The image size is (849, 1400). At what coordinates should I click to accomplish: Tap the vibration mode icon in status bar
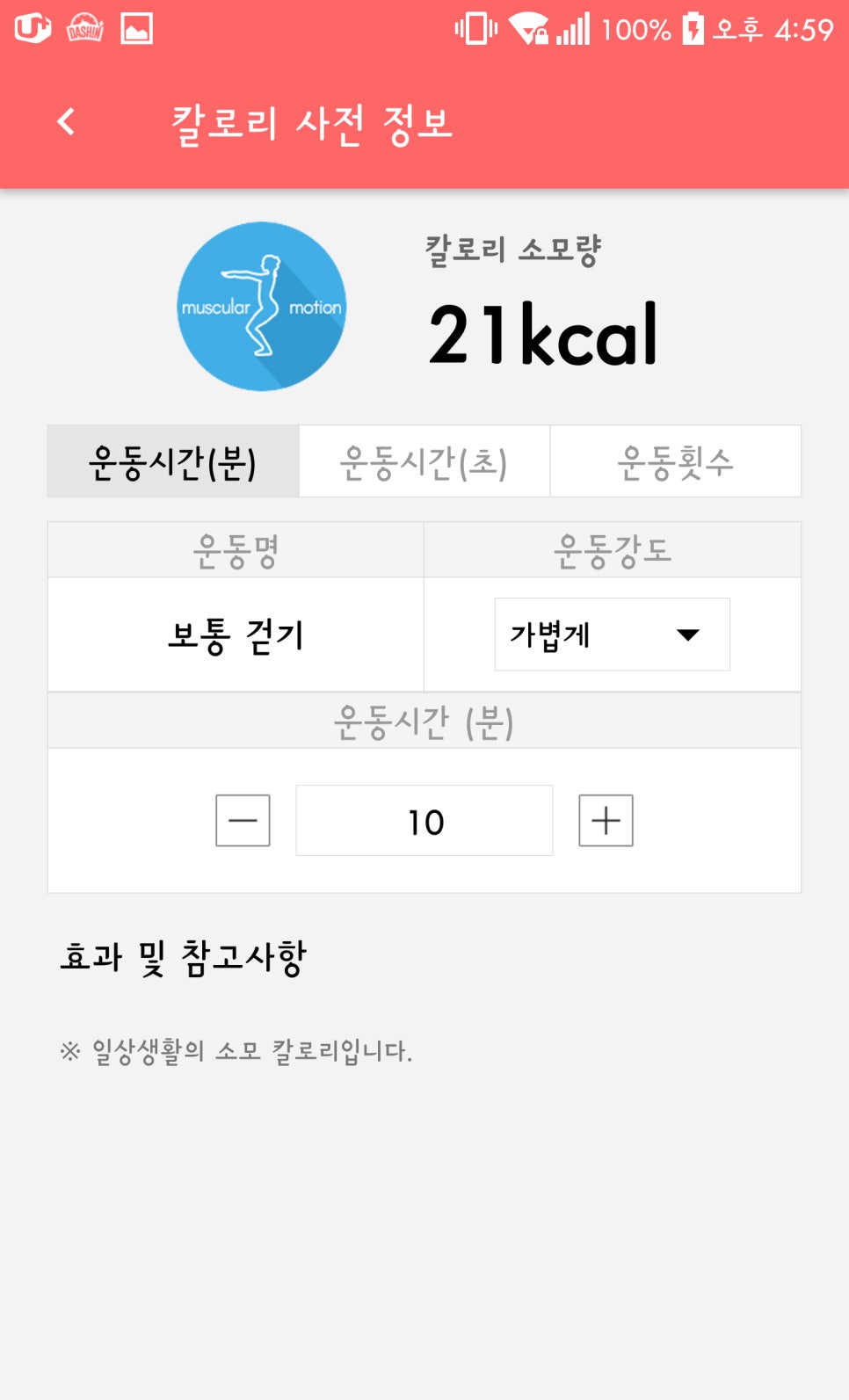point(475,28)
